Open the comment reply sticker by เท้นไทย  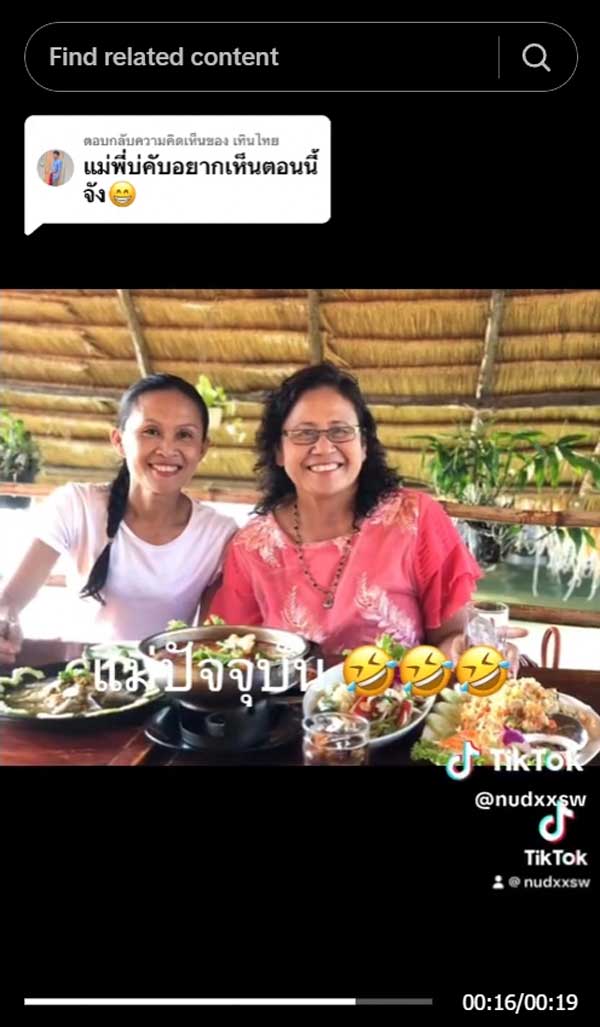(177, 168)
